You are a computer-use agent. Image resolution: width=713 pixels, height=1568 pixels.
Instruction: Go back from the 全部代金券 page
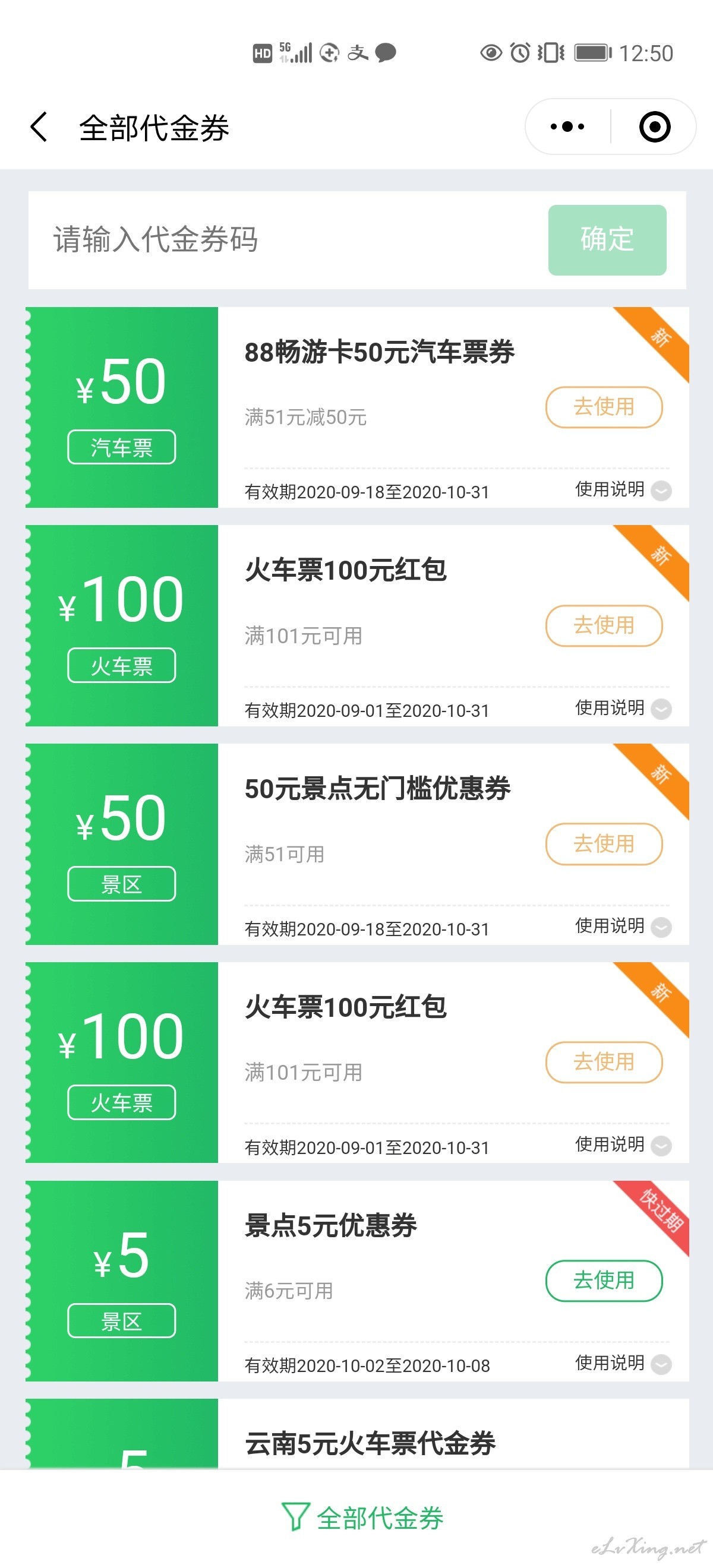(x=39, y=127)
